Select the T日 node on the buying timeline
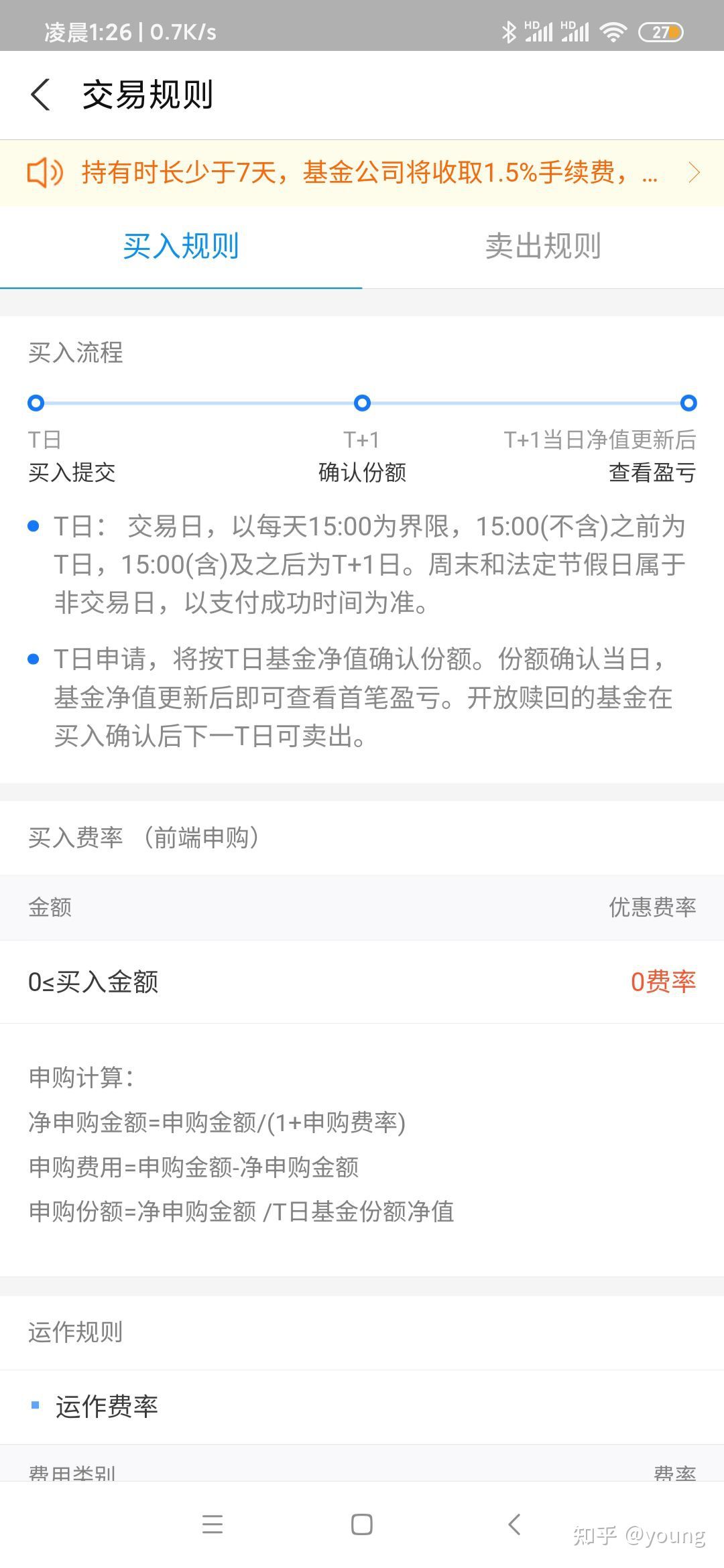Image resolution: width=724 pixels, height=1568 pixels. click(36, 403)
